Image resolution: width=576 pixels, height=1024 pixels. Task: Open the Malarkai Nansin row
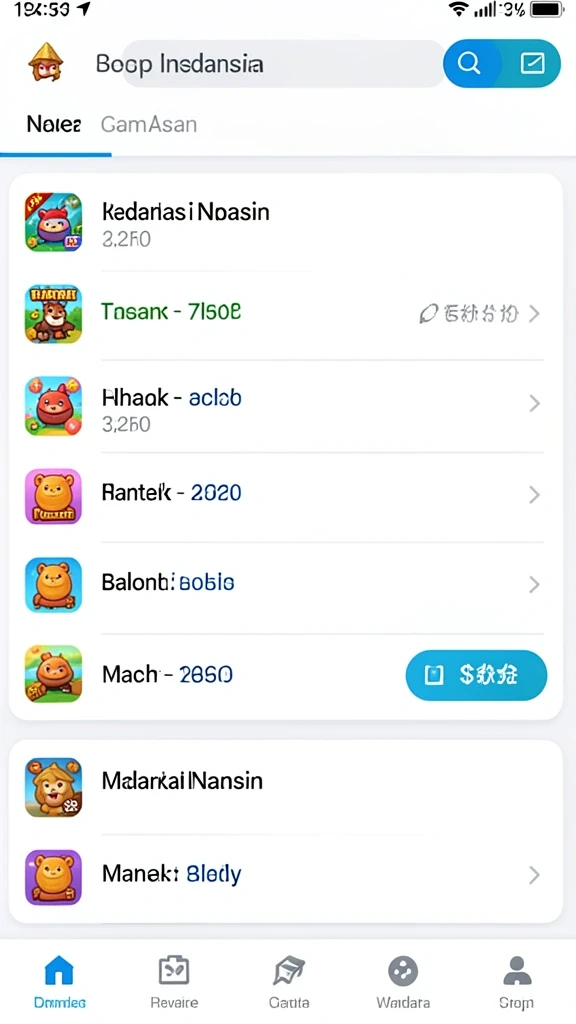pyautogui.click(x=285, y=787)
